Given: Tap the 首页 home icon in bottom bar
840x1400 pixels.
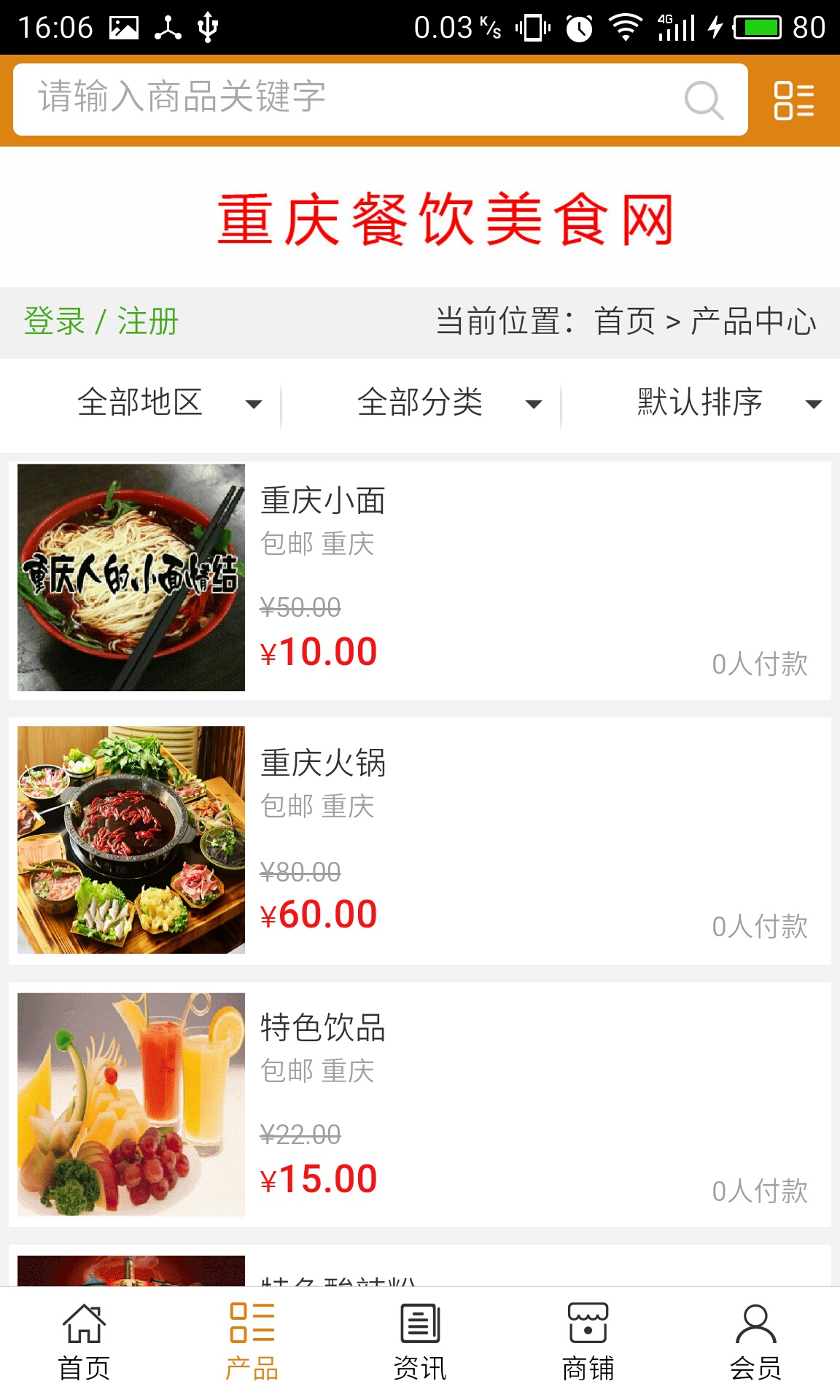Looking at the screenshot, I should click(85, 1329).
